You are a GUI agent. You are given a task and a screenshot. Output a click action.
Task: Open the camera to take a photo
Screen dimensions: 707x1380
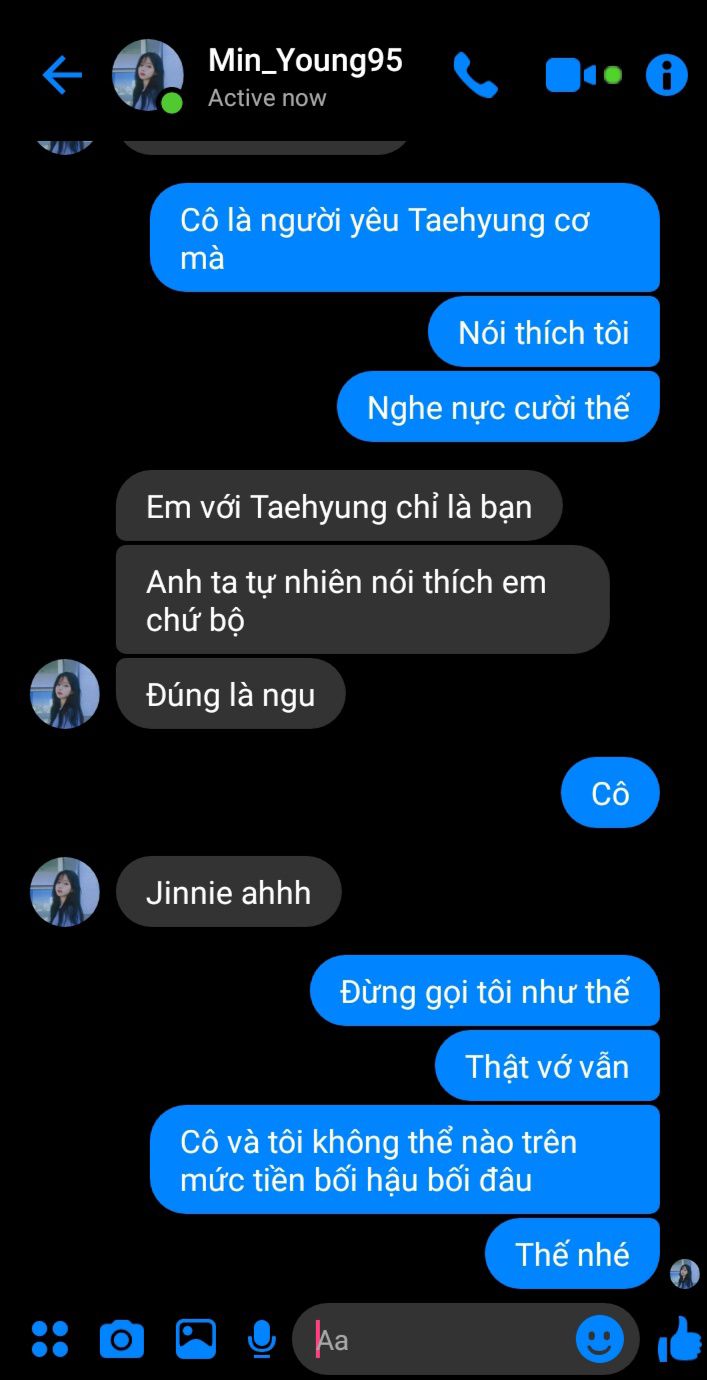pyautogui.click(x=122, y=1338)
